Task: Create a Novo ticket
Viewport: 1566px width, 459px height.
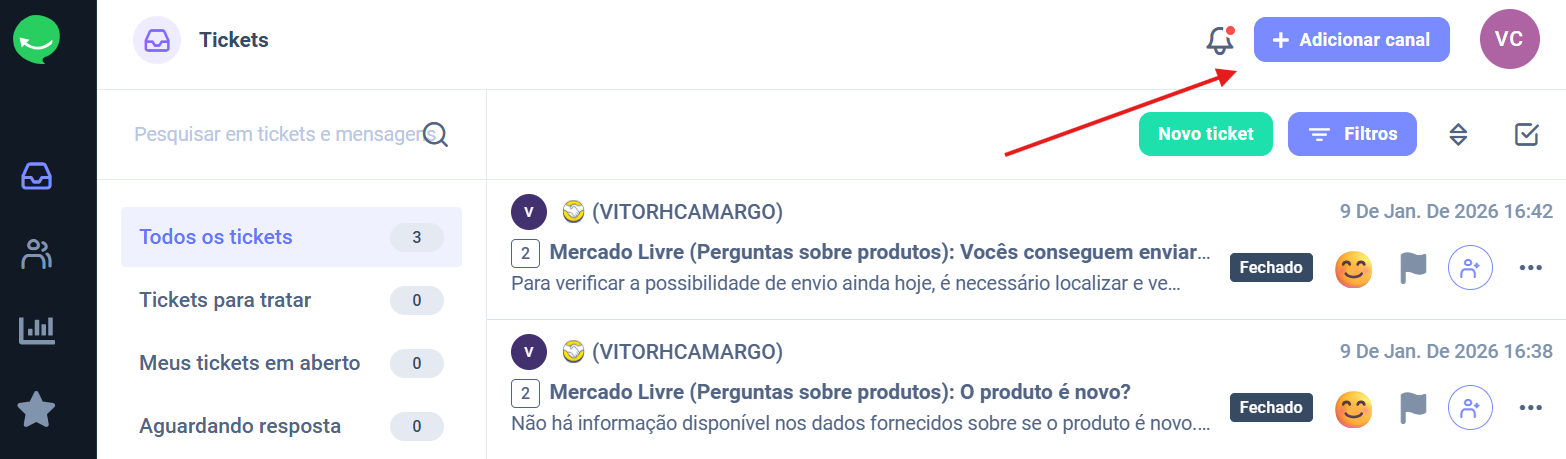Action: (1205, 134)
